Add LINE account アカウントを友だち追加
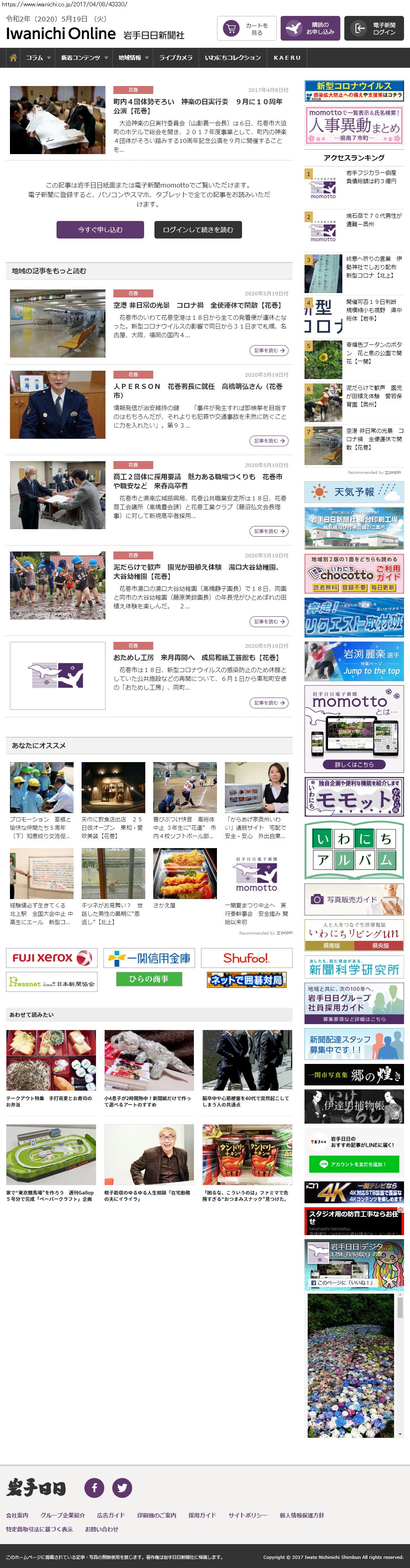The height and width of the screenshot is (1568, 410). pos(353,1164)
